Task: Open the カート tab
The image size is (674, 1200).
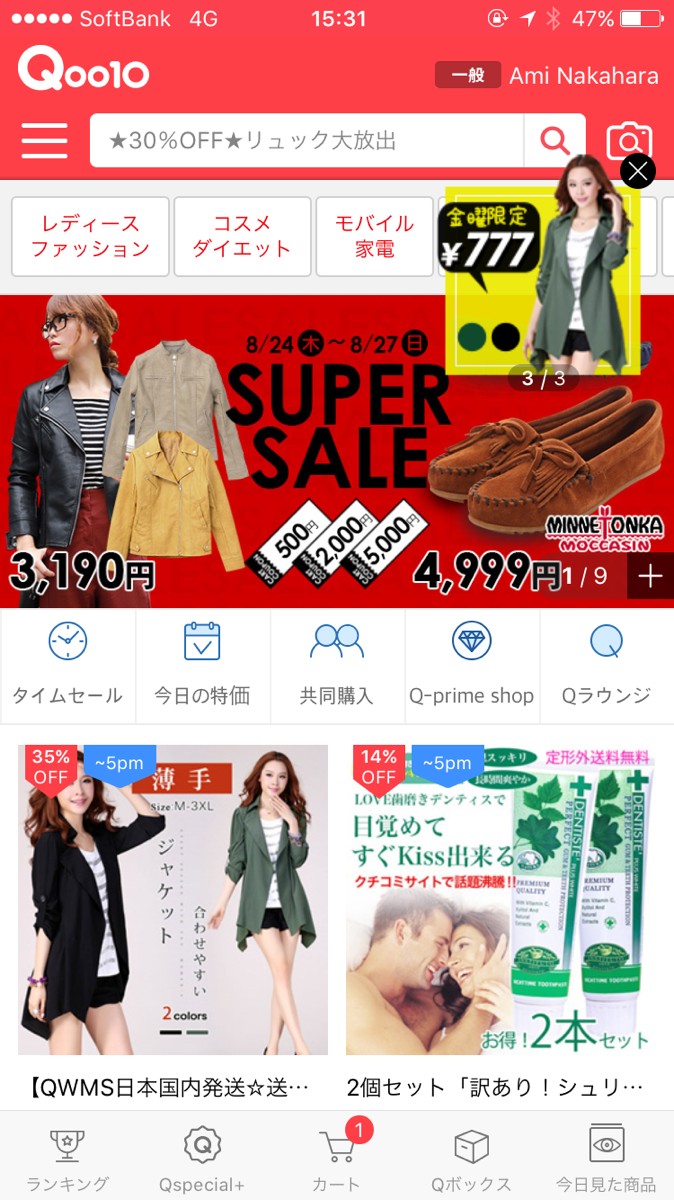Action: tap(337, 1160)
